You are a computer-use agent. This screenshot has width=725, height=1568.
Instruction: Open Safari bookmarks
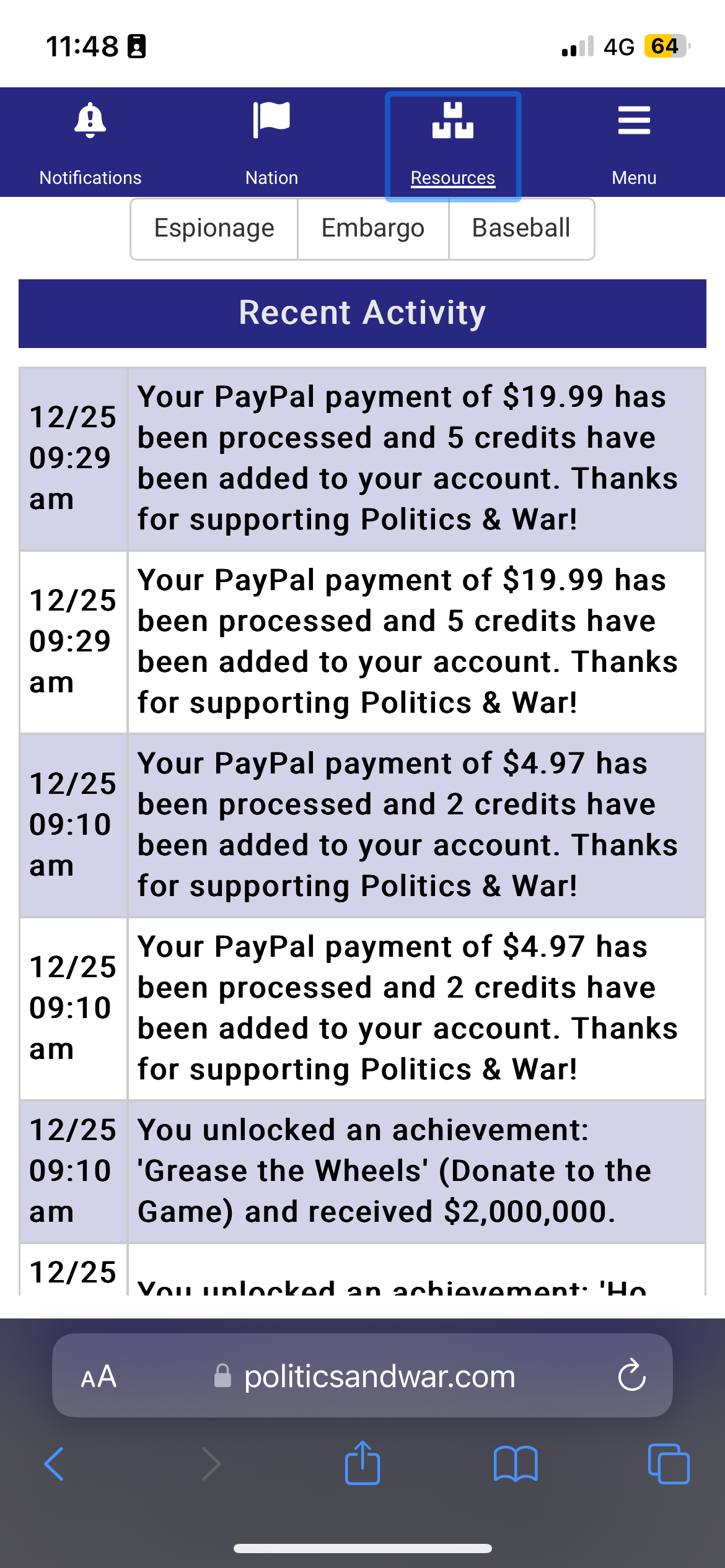516,1464
